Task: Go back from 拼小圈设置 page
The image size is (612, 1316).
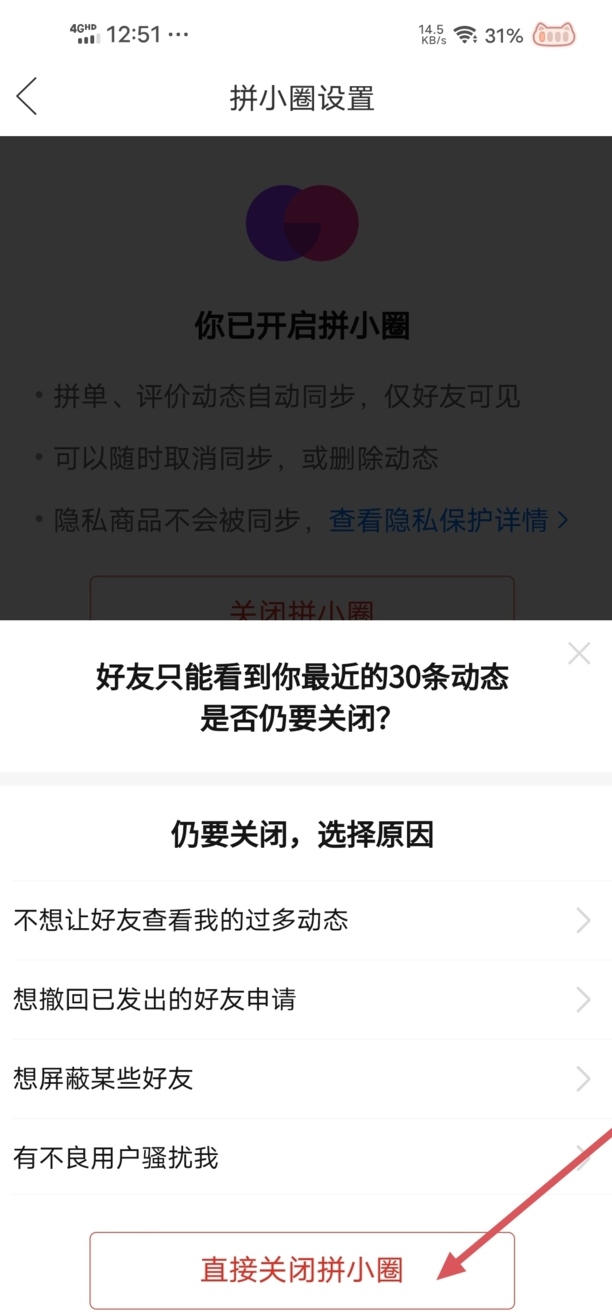Action: tap(27, 98)
